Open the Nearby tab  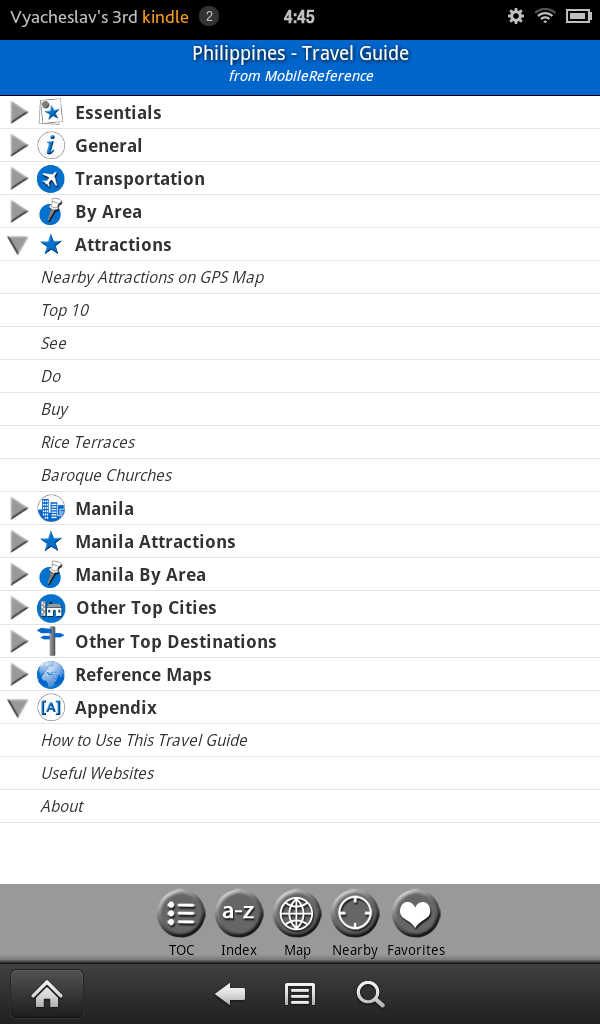point(355,922)
